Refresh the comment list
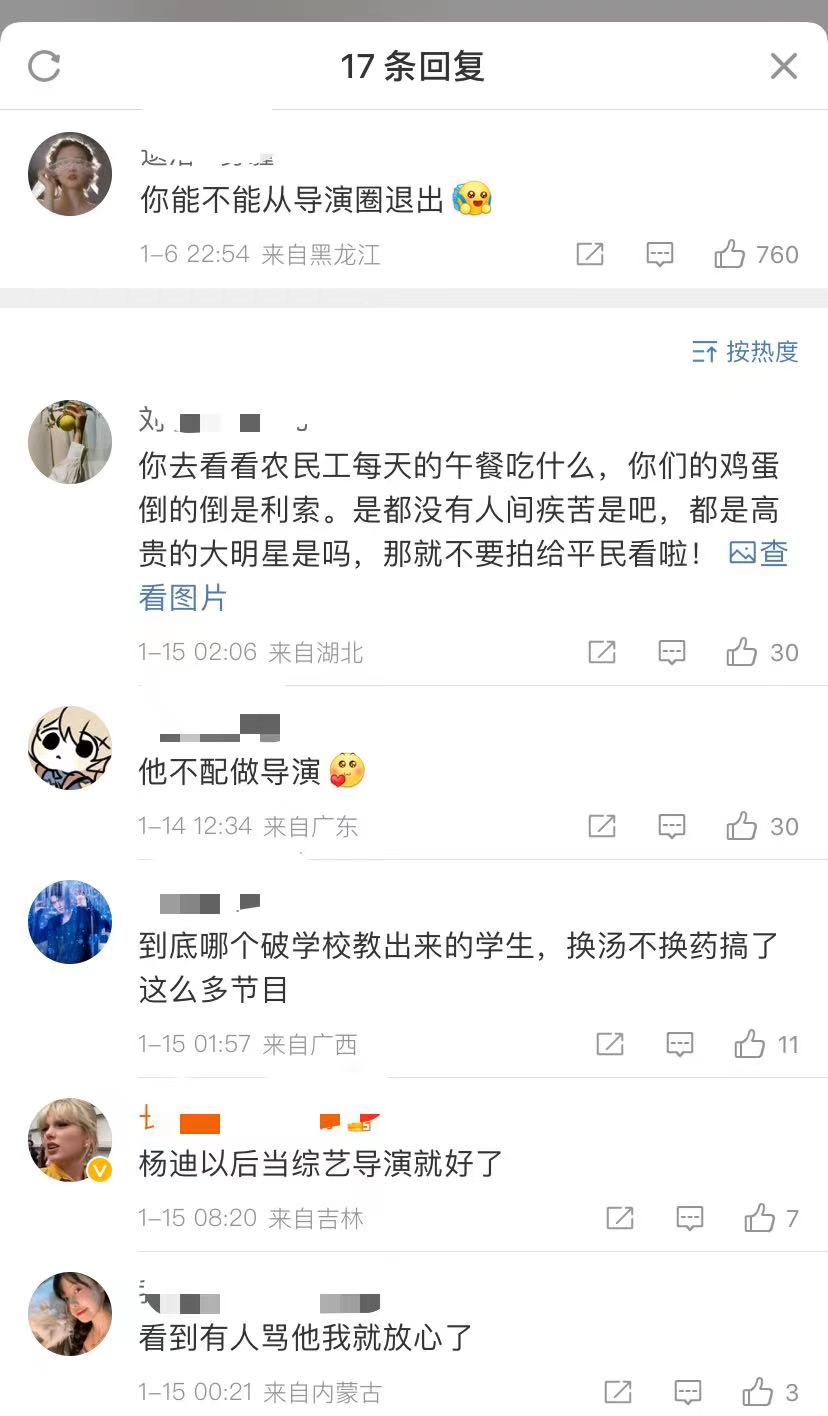Viewport: 828px width, 1416px height. pos(43,66)
